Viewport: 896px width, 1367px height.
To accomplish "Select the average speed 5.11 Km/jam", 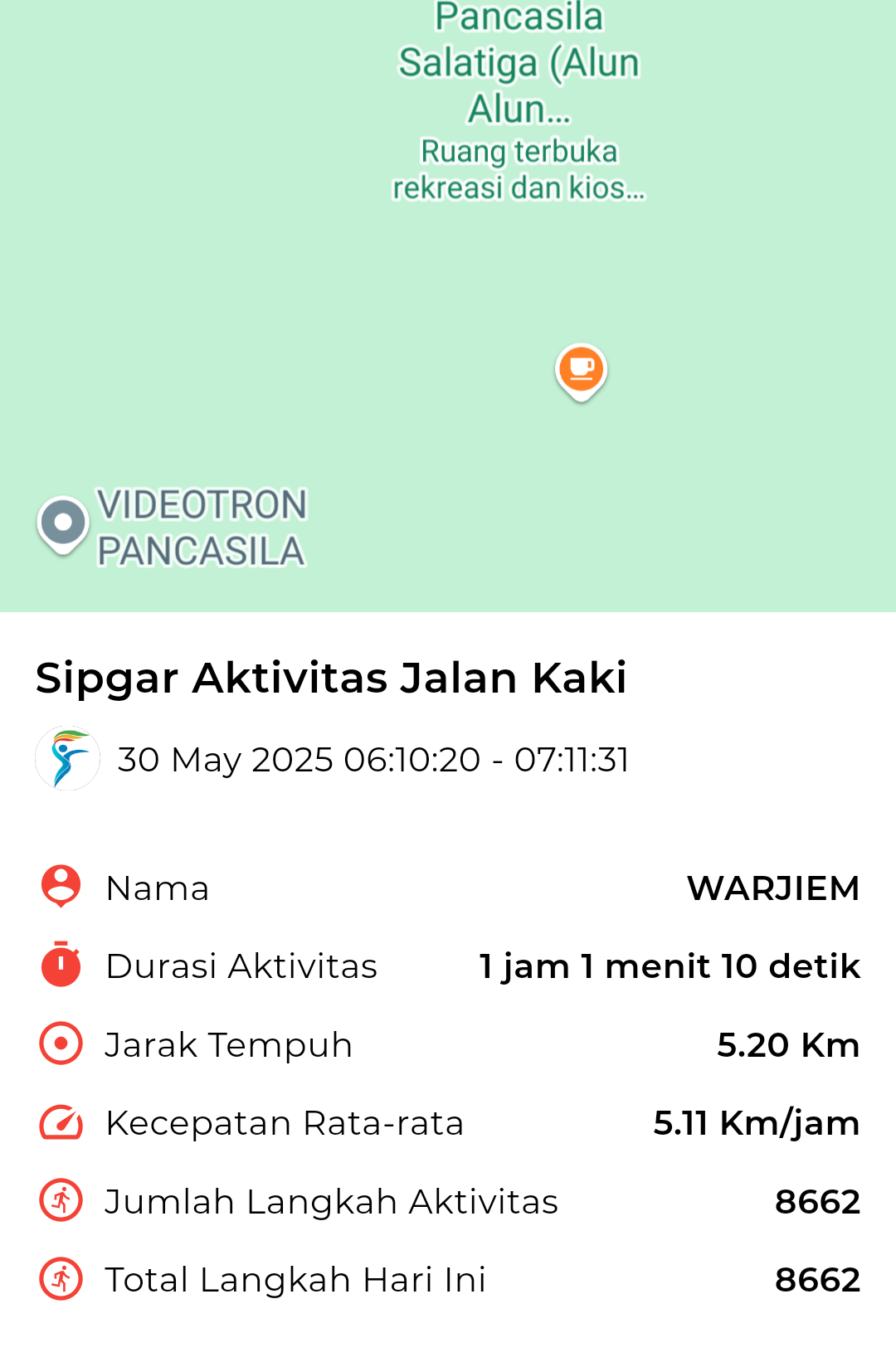I will (756, 1122).
